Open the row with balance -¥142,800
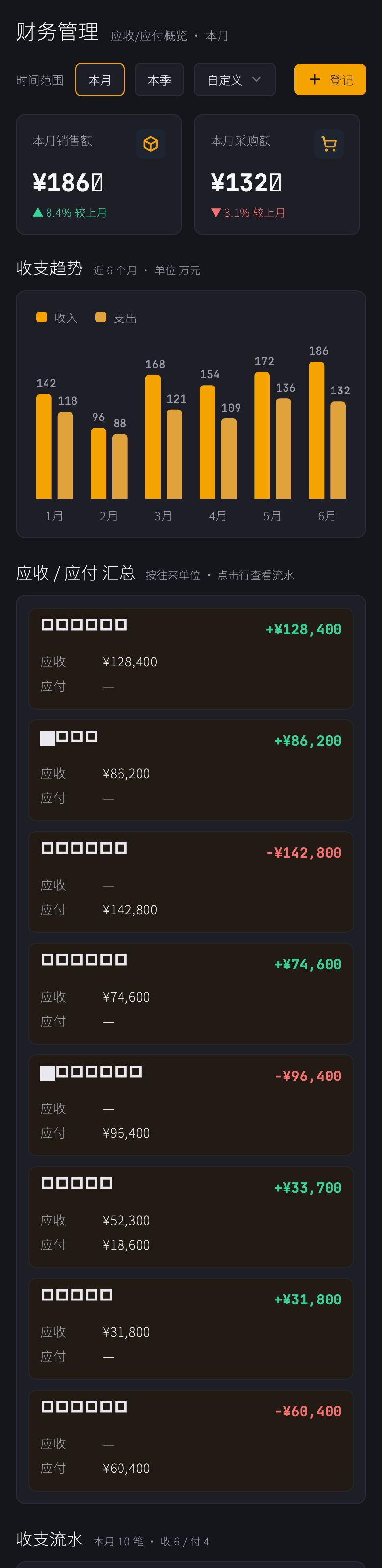 coord(191,882)
